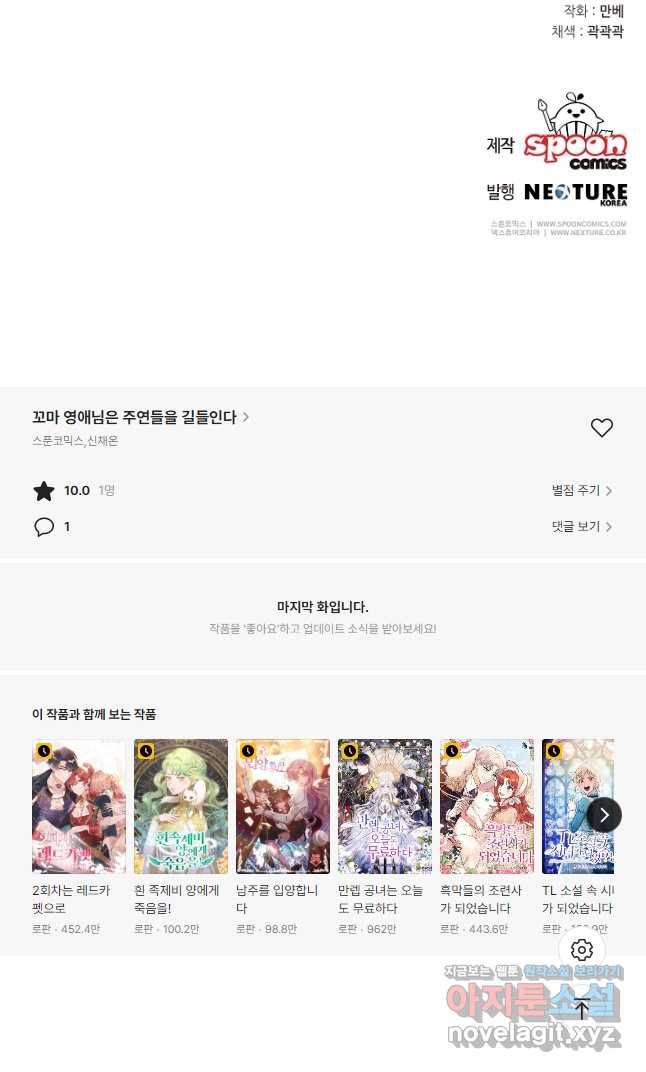Open 만렙 공녀는 오늘도 무료하다 webtoon
The width and height of the screenshot is (646, 1072).
[x=385, y=807]
